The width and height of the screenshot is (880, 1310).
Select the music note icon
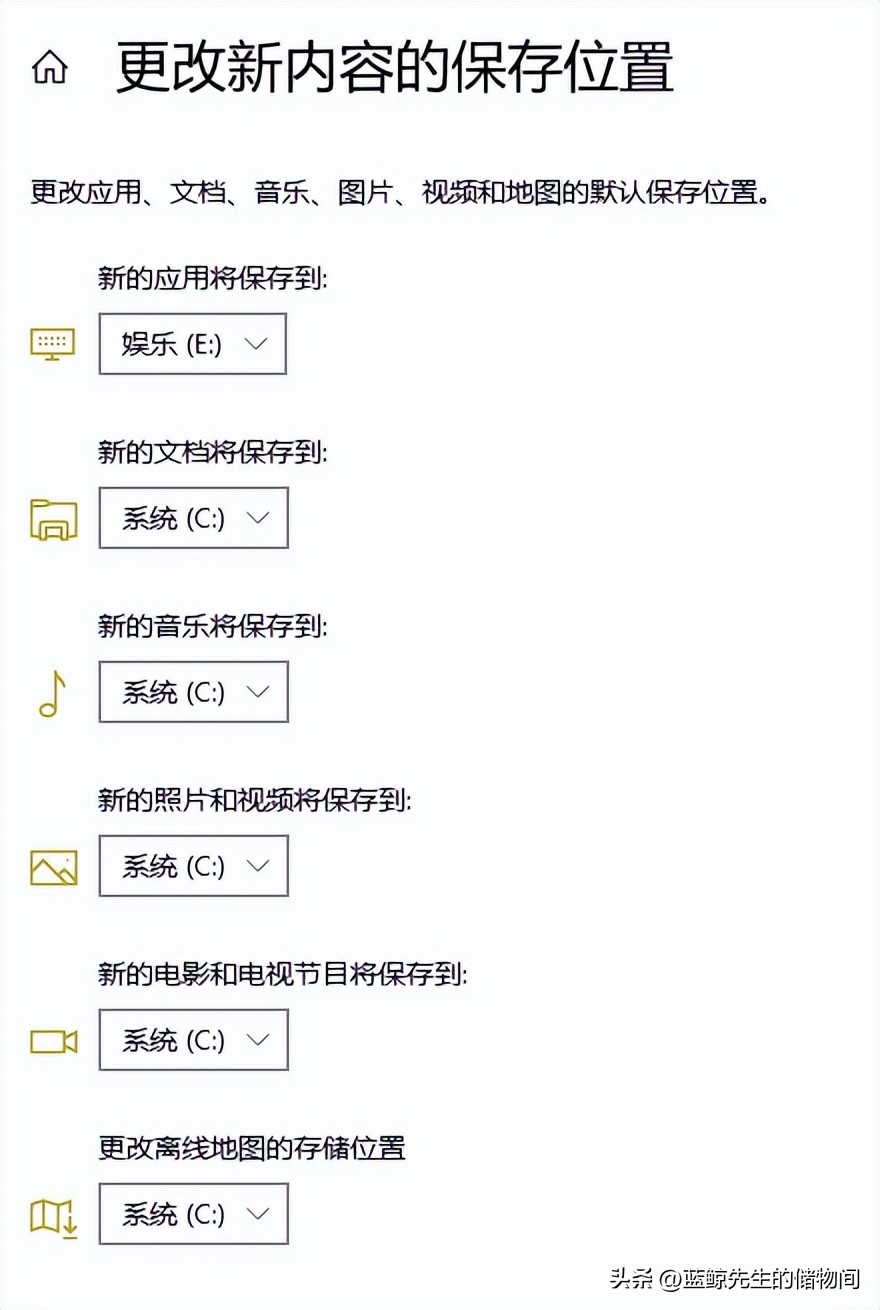(51, 692)
